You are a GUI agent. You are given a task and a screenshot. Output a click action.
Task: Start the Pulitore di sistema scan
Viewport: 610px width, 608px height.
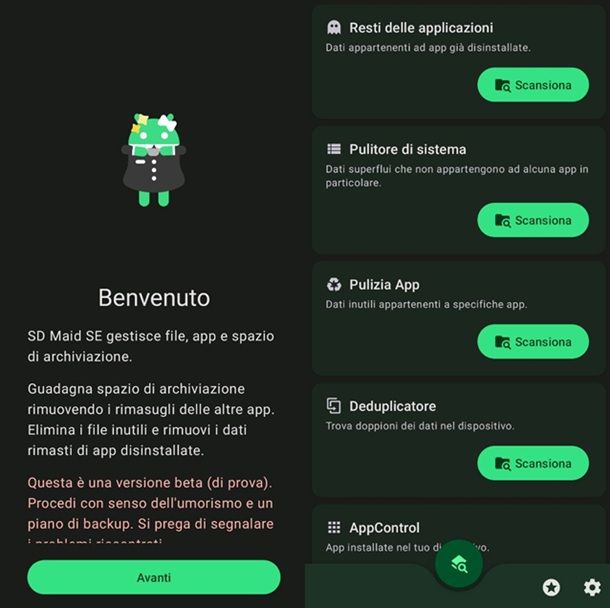[x=532, y=220]
